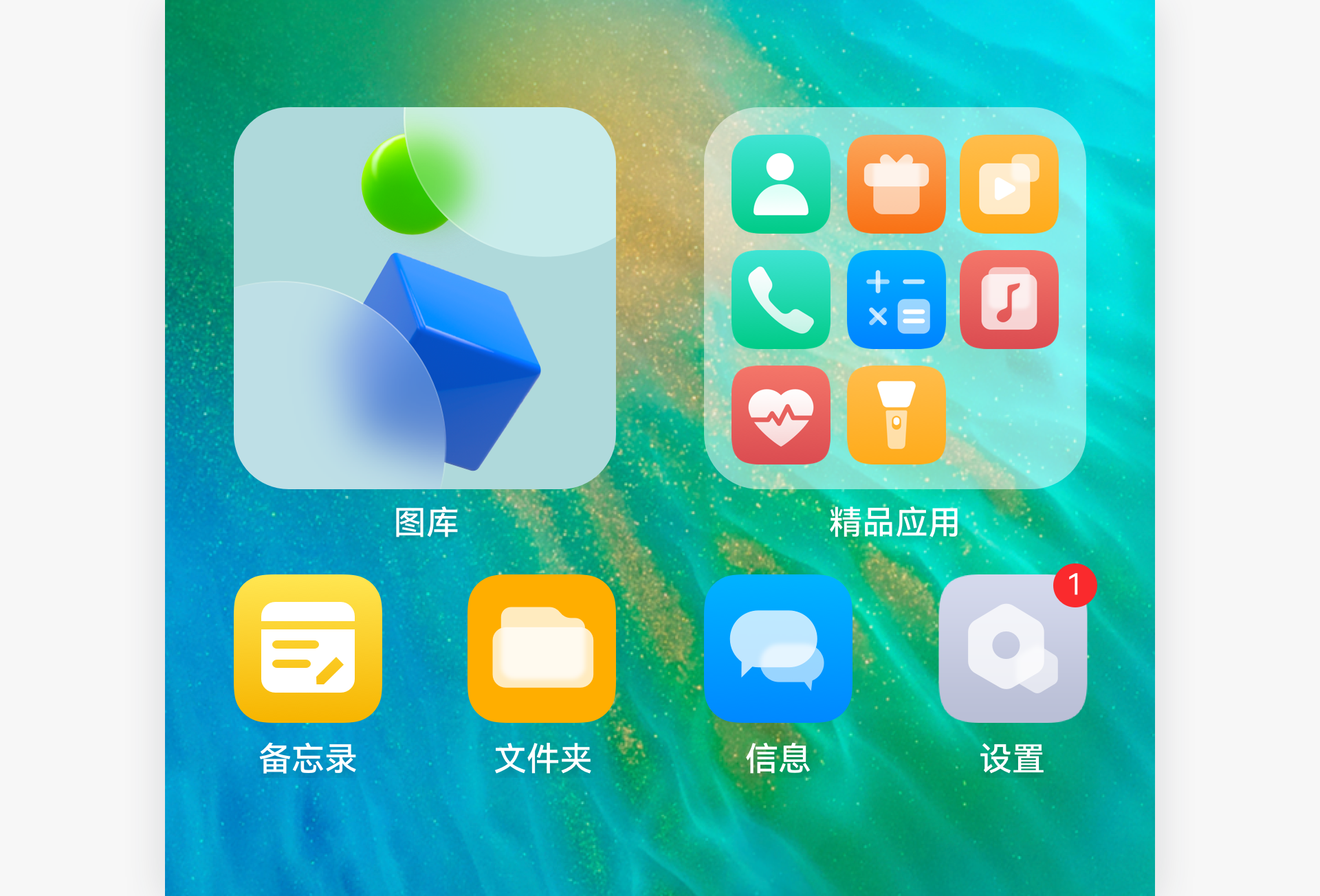Open the 图库 gallery app
This screenshot has height=896, width=1320.
(424, 298)
